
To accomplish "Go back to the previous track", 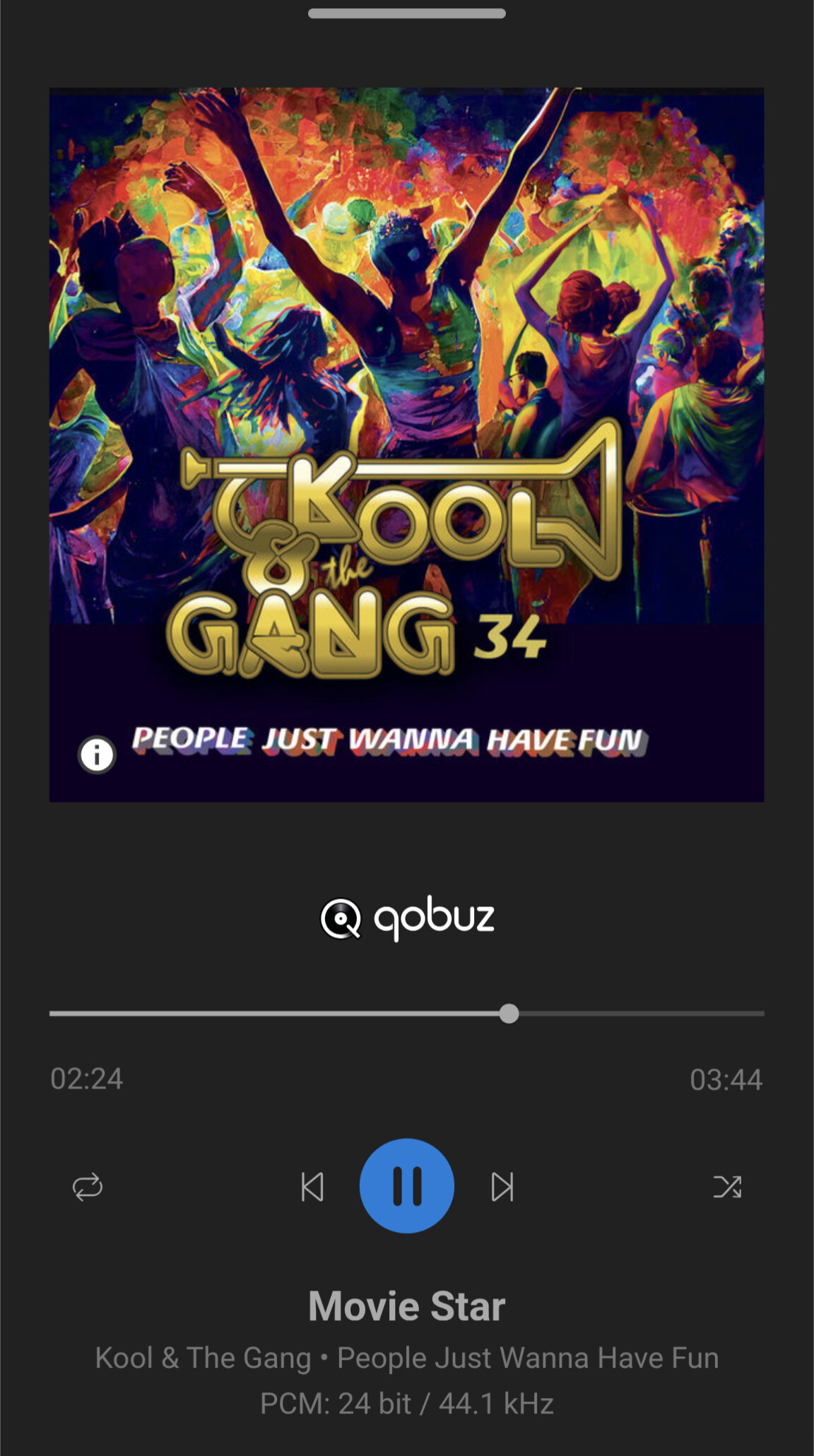I will tap(312, 1187).
